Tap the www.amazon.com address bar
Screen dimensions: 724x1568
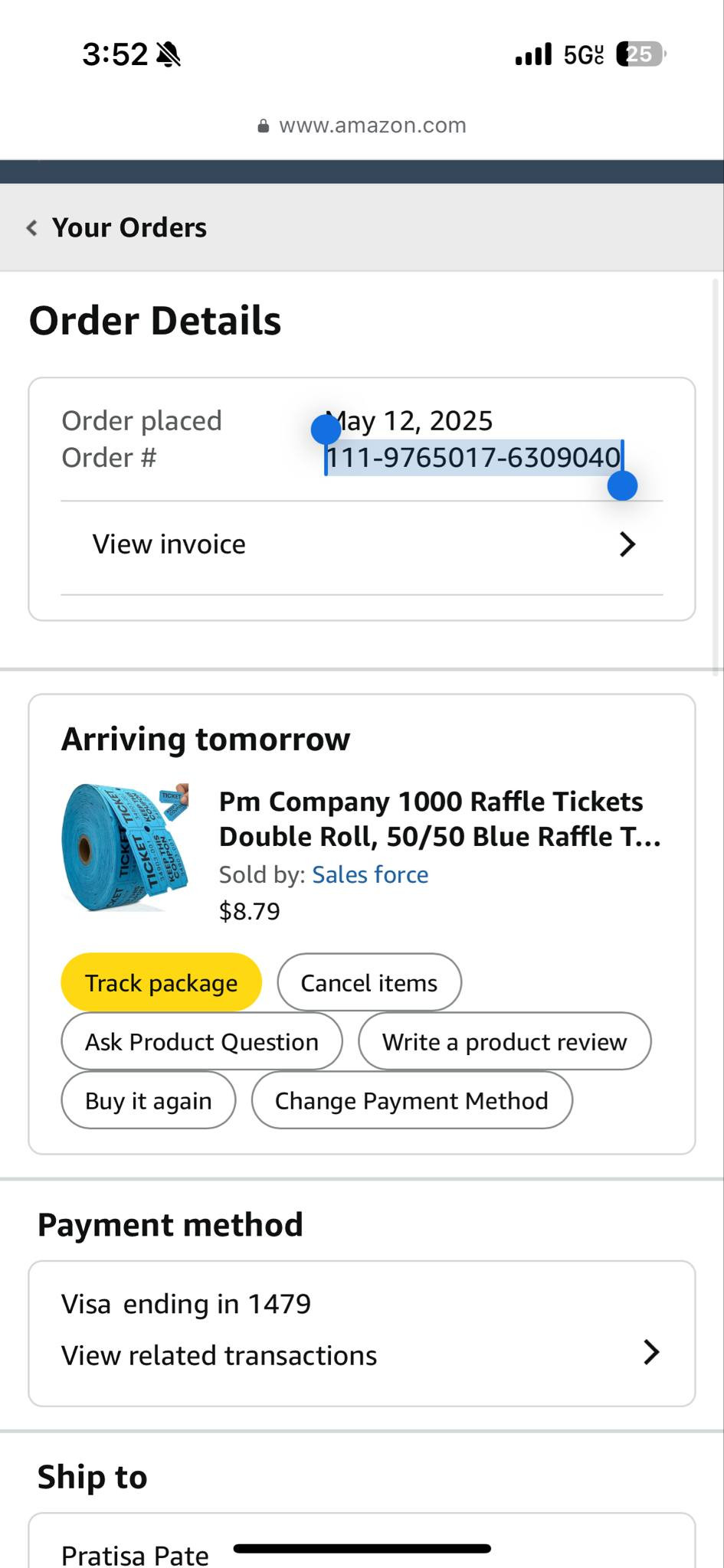(x=362, y=126)
